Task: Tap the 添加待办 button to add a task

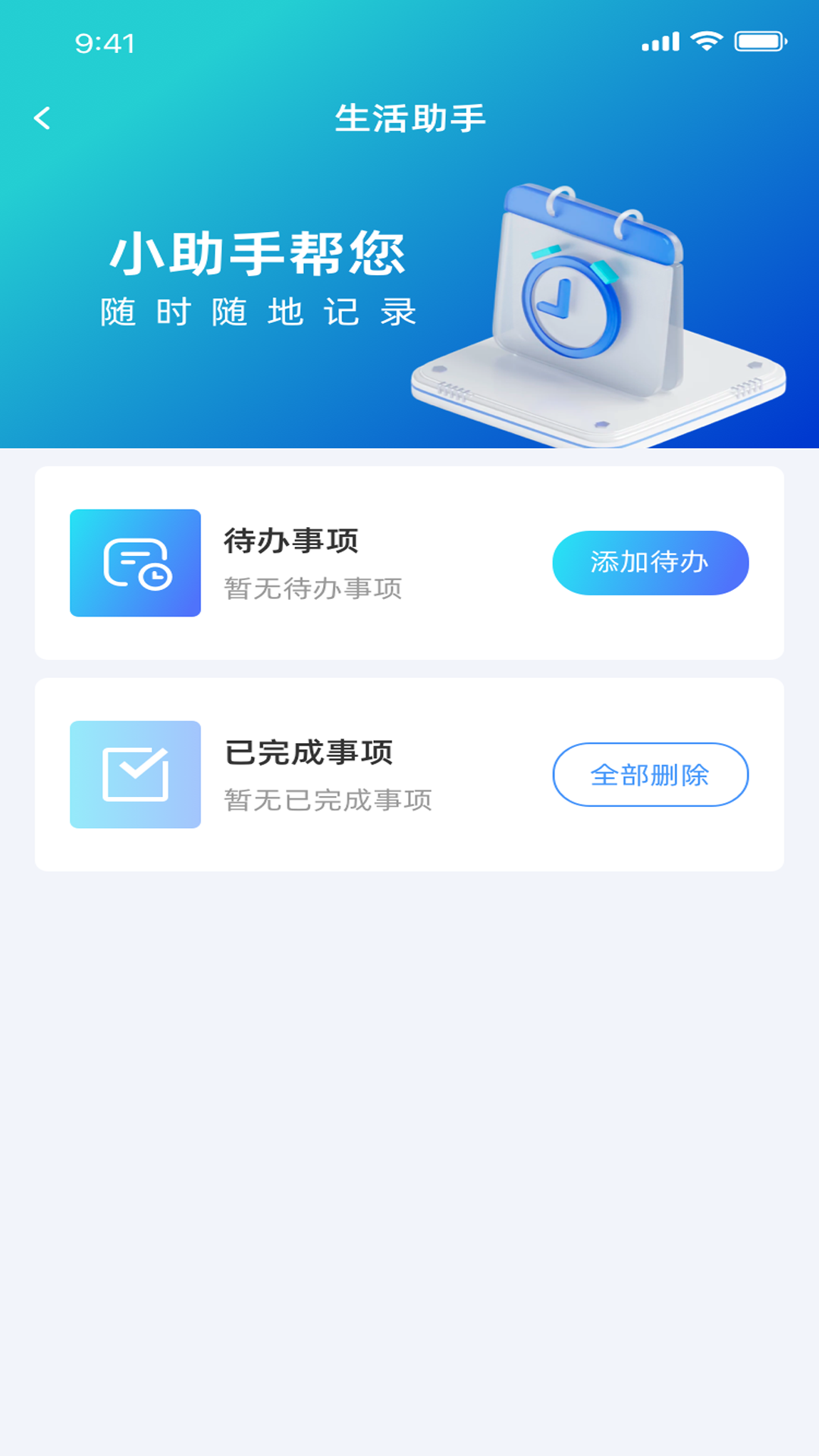Action: (651, 562)
